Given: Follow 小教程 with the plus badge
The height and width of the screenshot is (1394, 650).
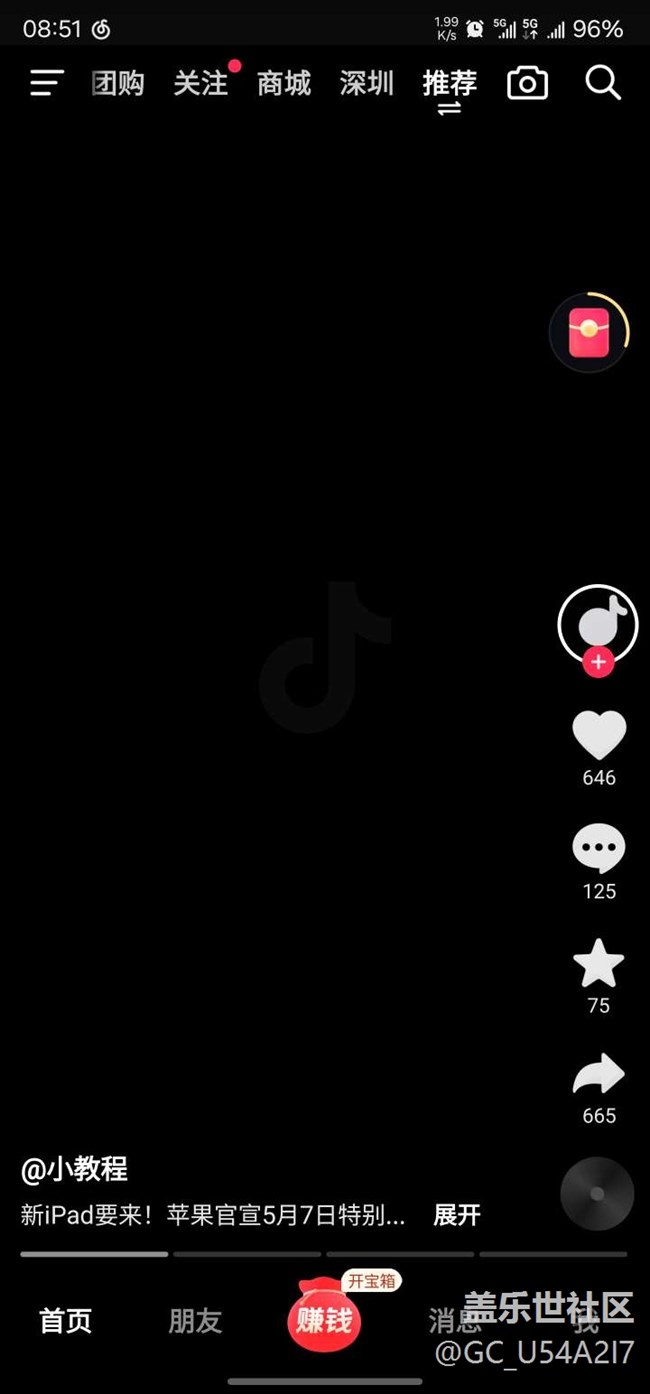Looking at the screenshot, I should point(598,662).
